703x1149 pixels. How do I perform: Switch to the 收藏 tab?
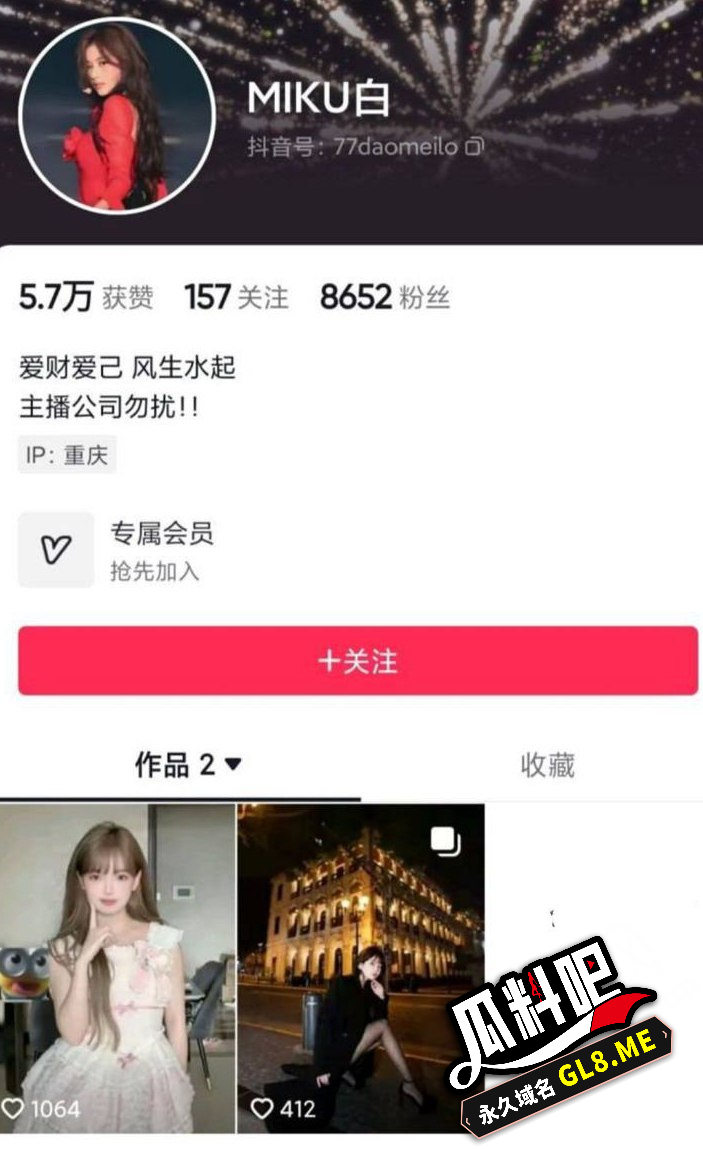click(x=547, y=765)
